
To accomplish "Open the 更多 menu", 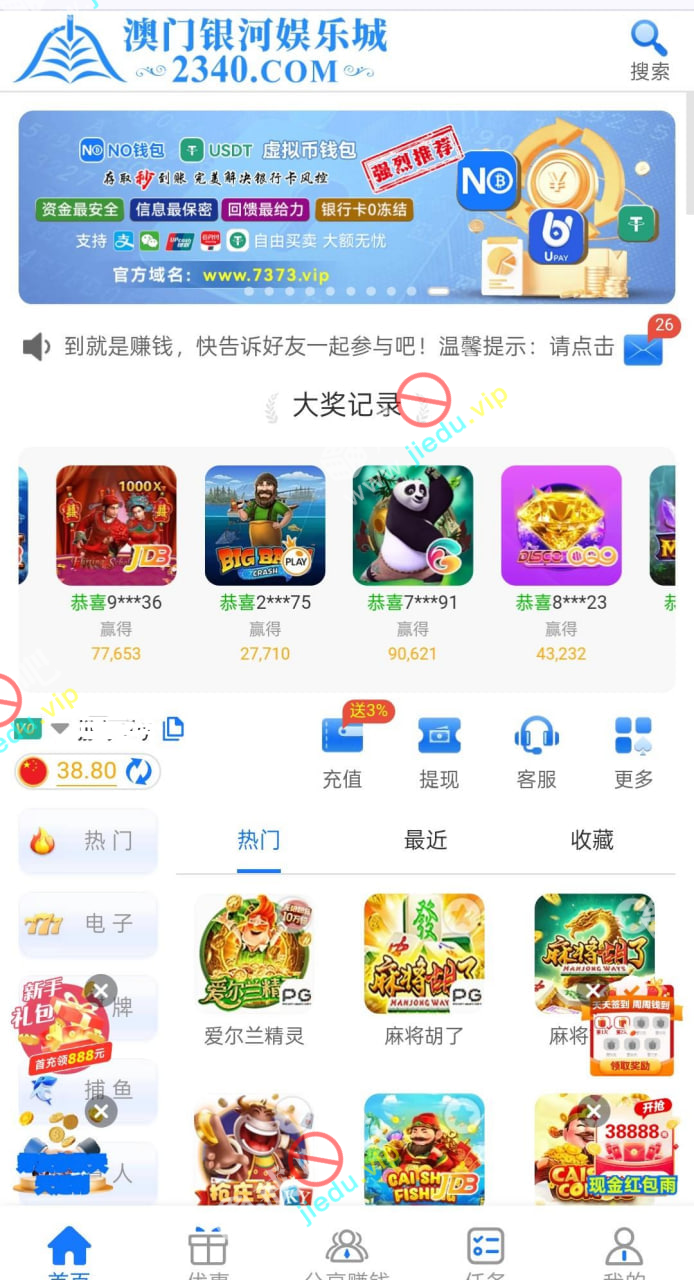I will click(x=633, y=752).
